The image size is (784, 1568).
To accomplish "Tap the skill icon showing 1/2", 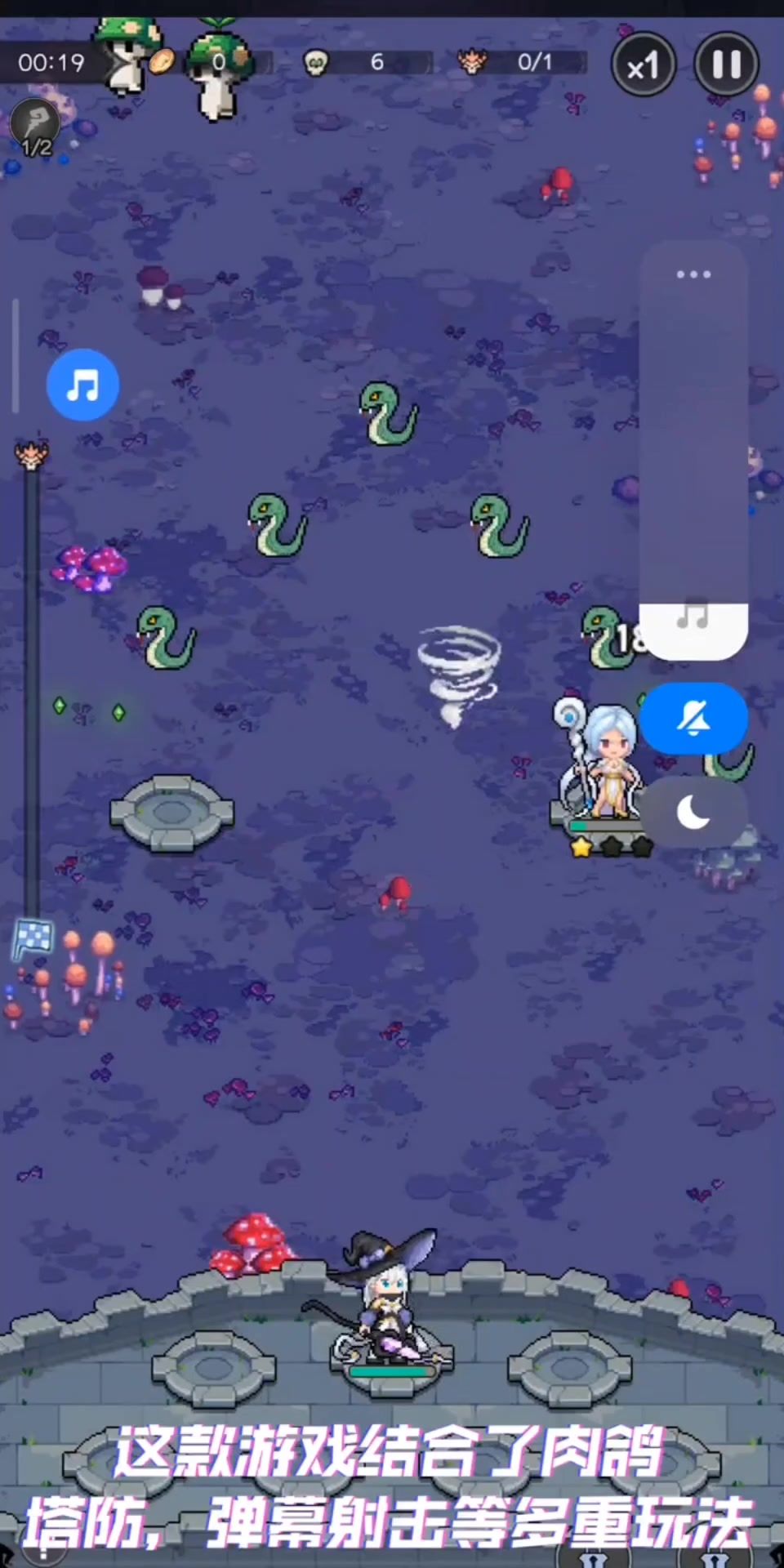I will pos(35,127).
